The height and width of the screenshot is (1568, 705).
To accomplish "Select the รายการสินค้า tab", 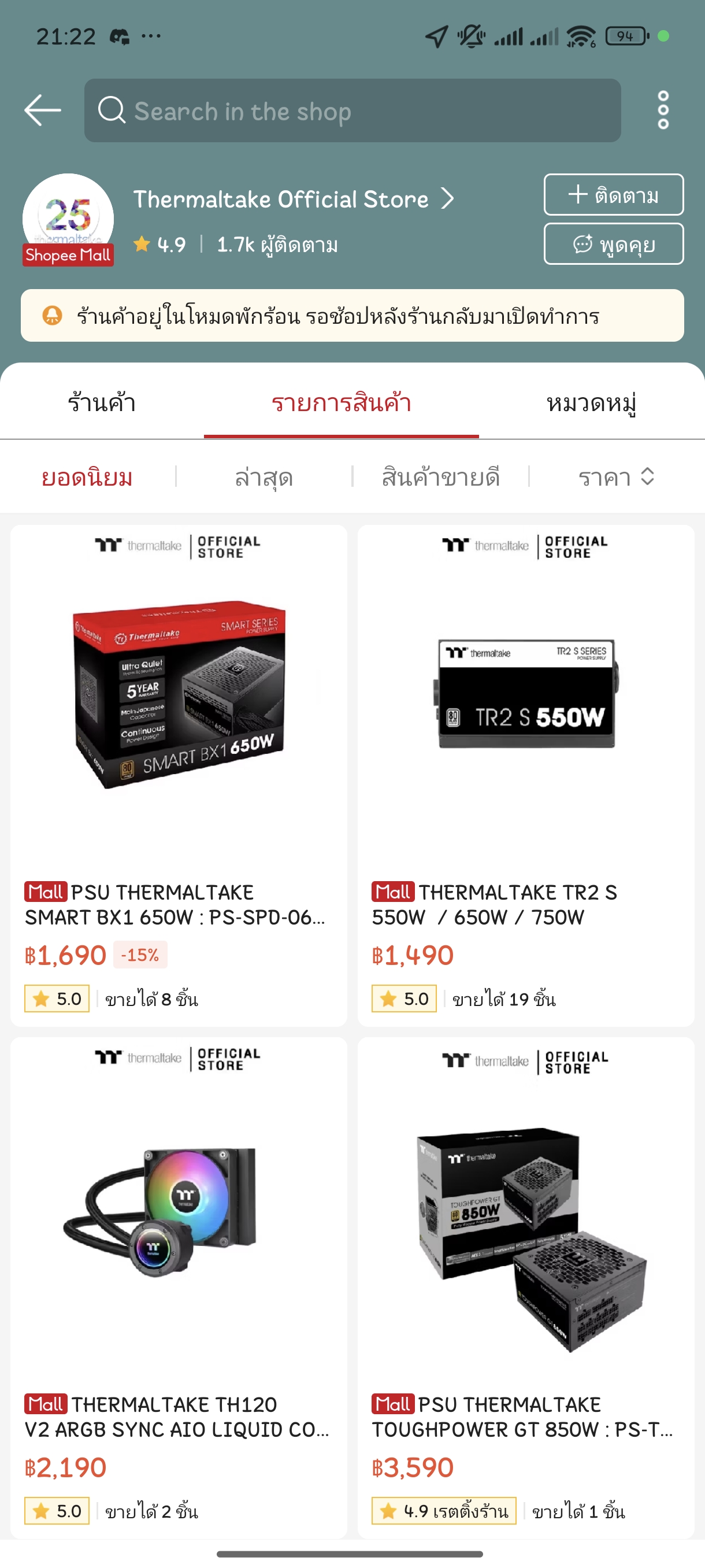I will pos(342,403).
